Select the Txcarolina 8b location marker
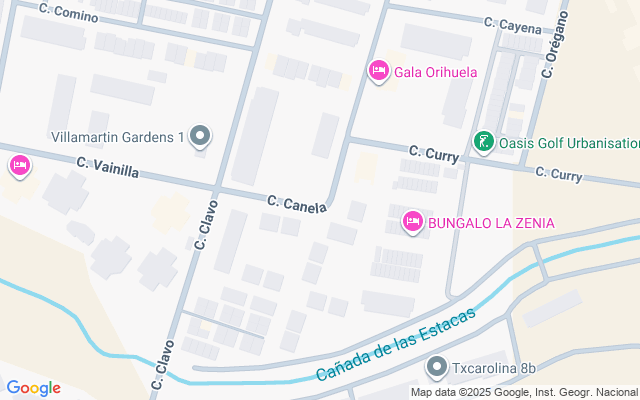 click(437, 367)
